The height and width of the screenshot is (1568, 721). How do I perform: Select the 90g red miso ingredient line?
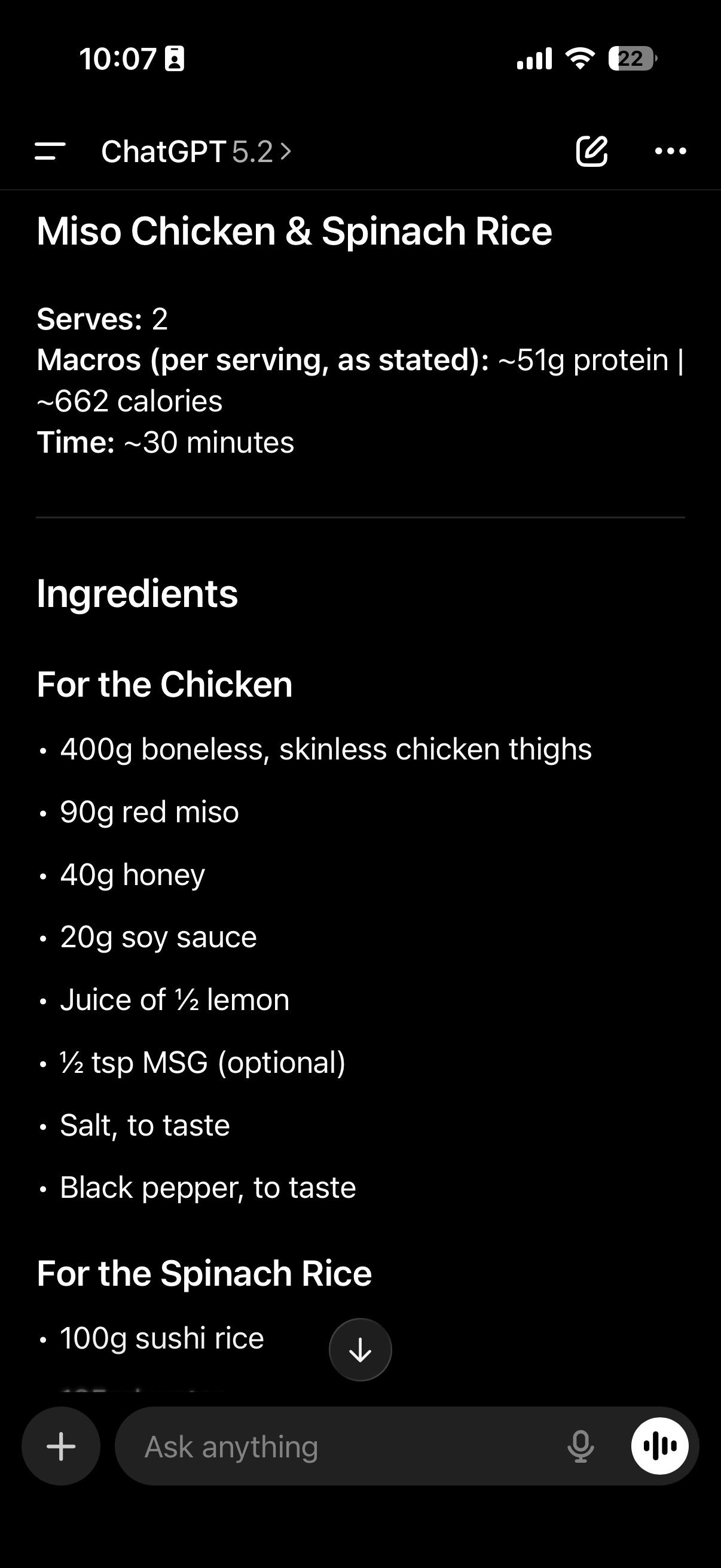point(148,812)
